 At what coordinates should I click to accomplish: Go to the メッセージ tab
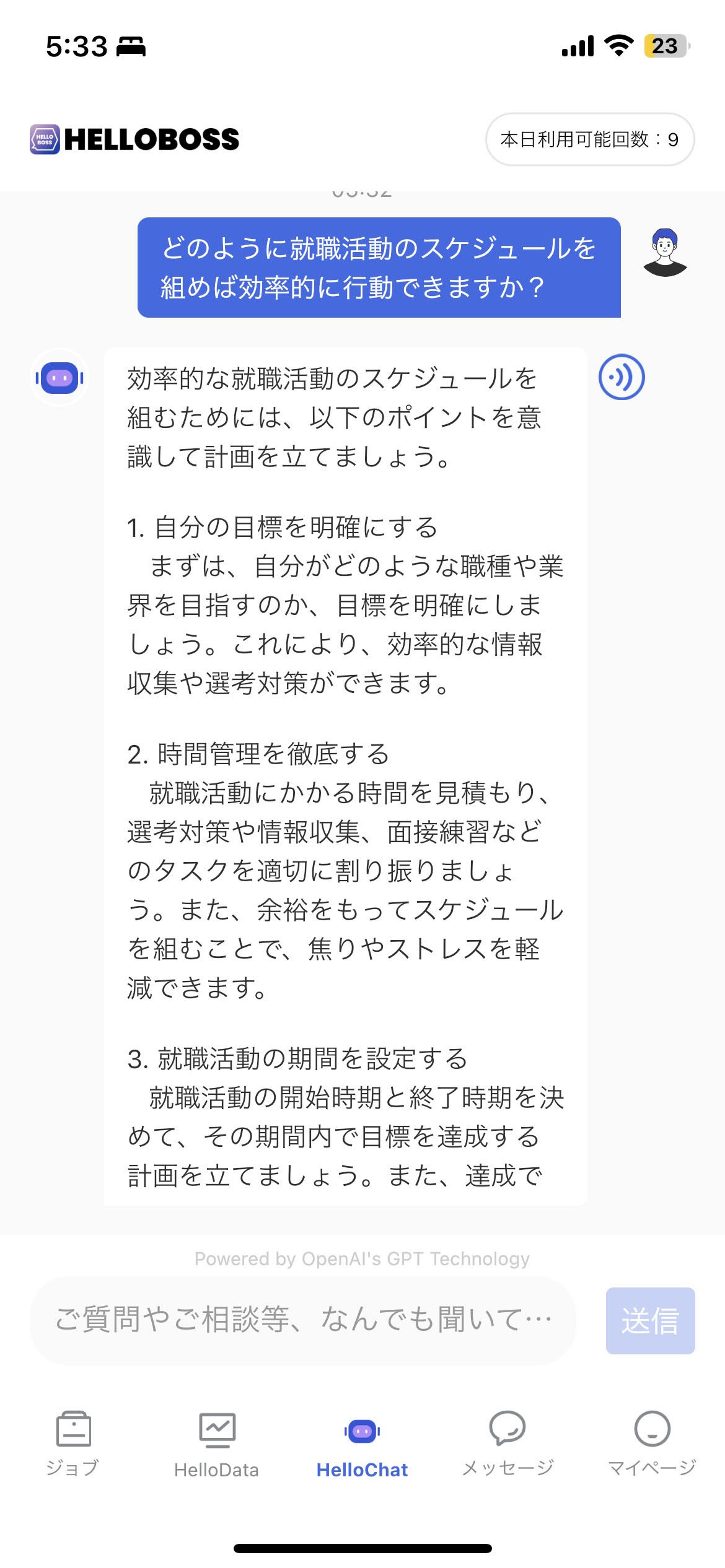coord(507,1444)
